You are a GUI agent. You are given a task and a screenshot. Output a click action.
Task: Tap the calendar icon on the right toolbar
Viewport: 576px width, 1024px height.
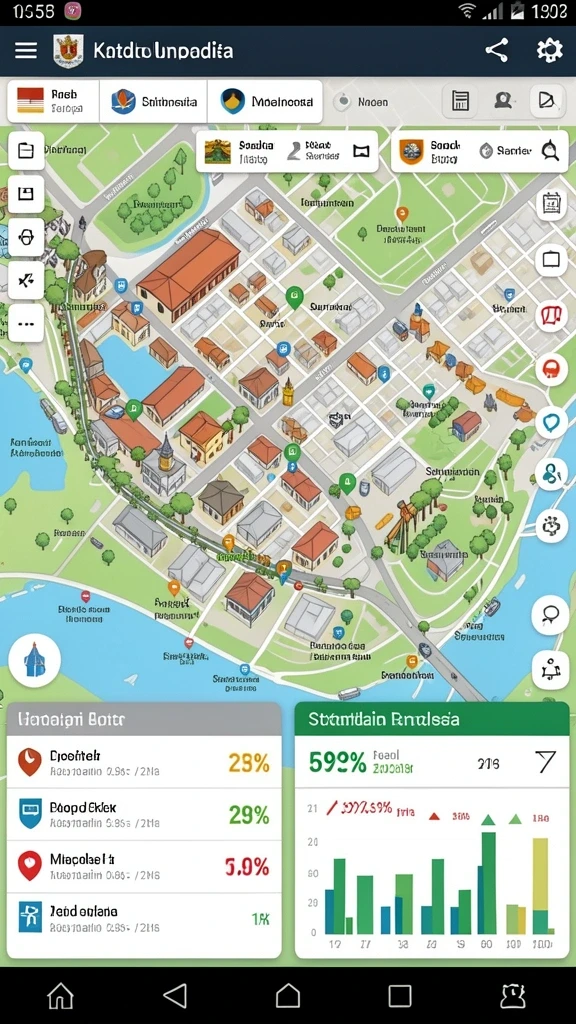[x=551, y=204]
